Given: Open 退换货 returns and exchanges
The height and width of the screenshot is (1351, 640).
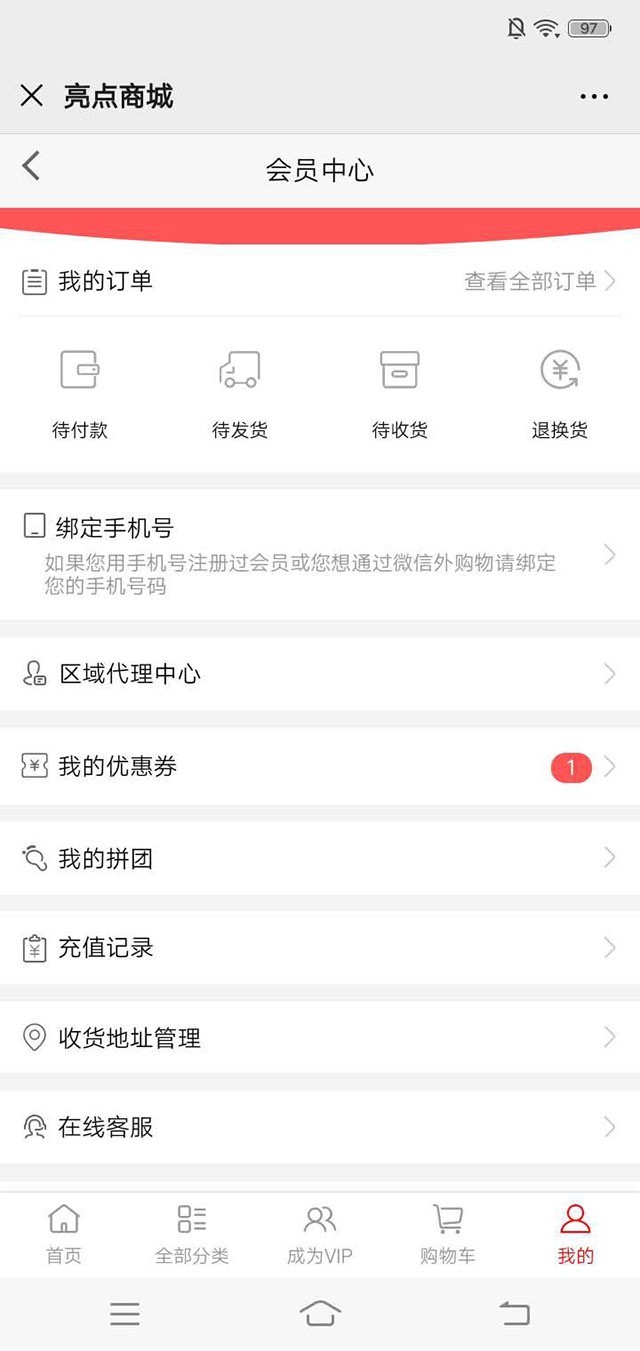Looking at the screenshot, I should (560, 395).
